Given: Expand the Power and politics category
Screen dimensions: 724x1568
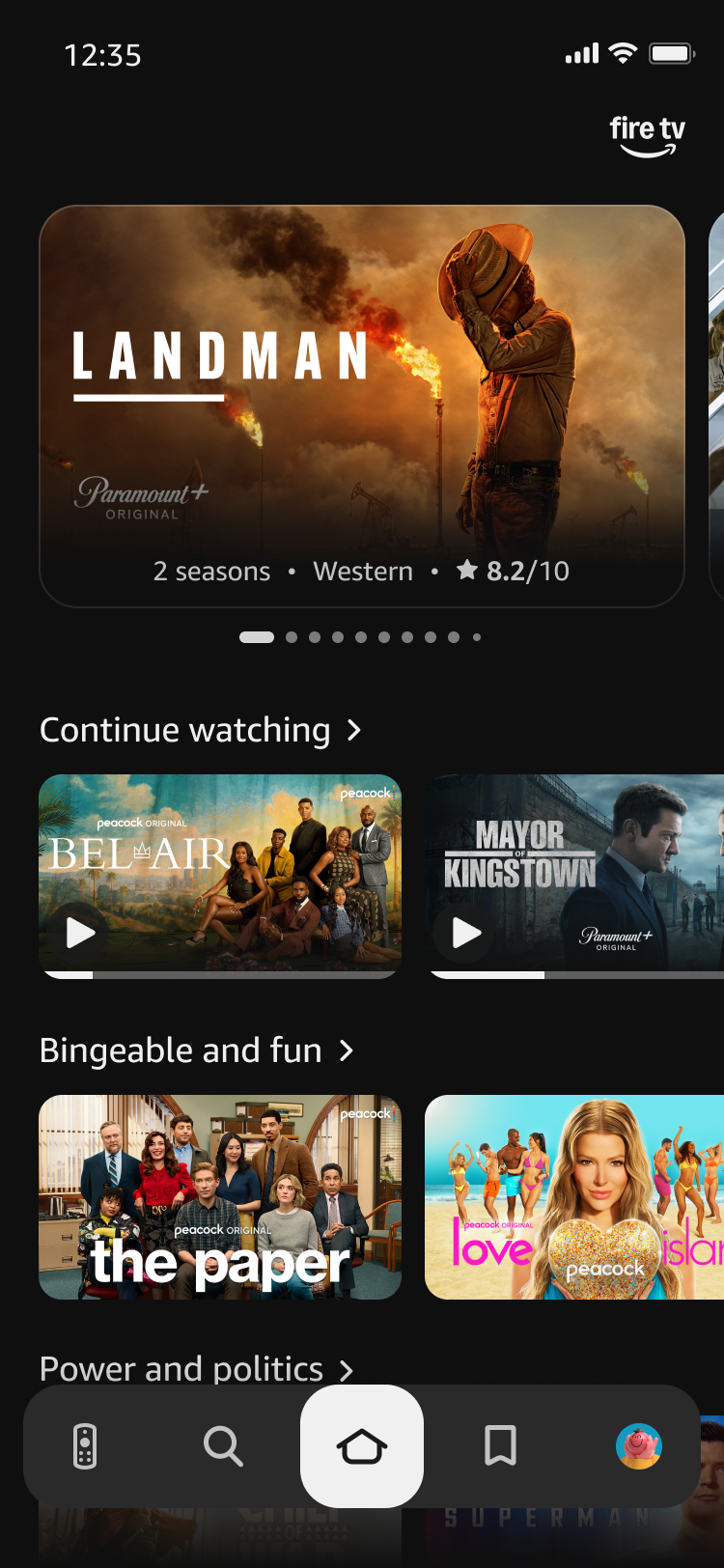Looking at the screenshot, I should pos(196,1369).
